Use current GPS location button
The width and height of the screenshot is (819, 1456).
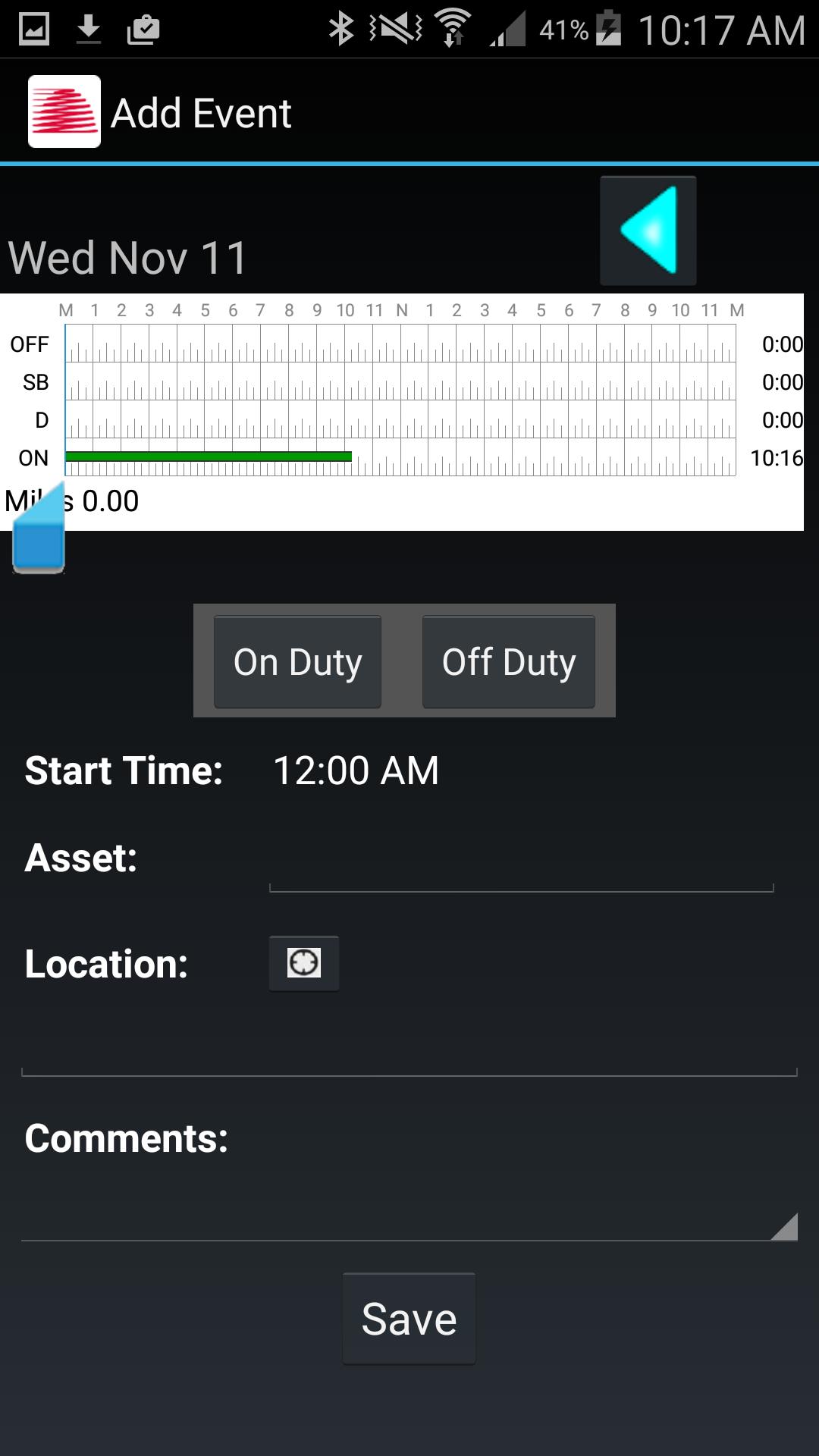click(x=304, y=963)
